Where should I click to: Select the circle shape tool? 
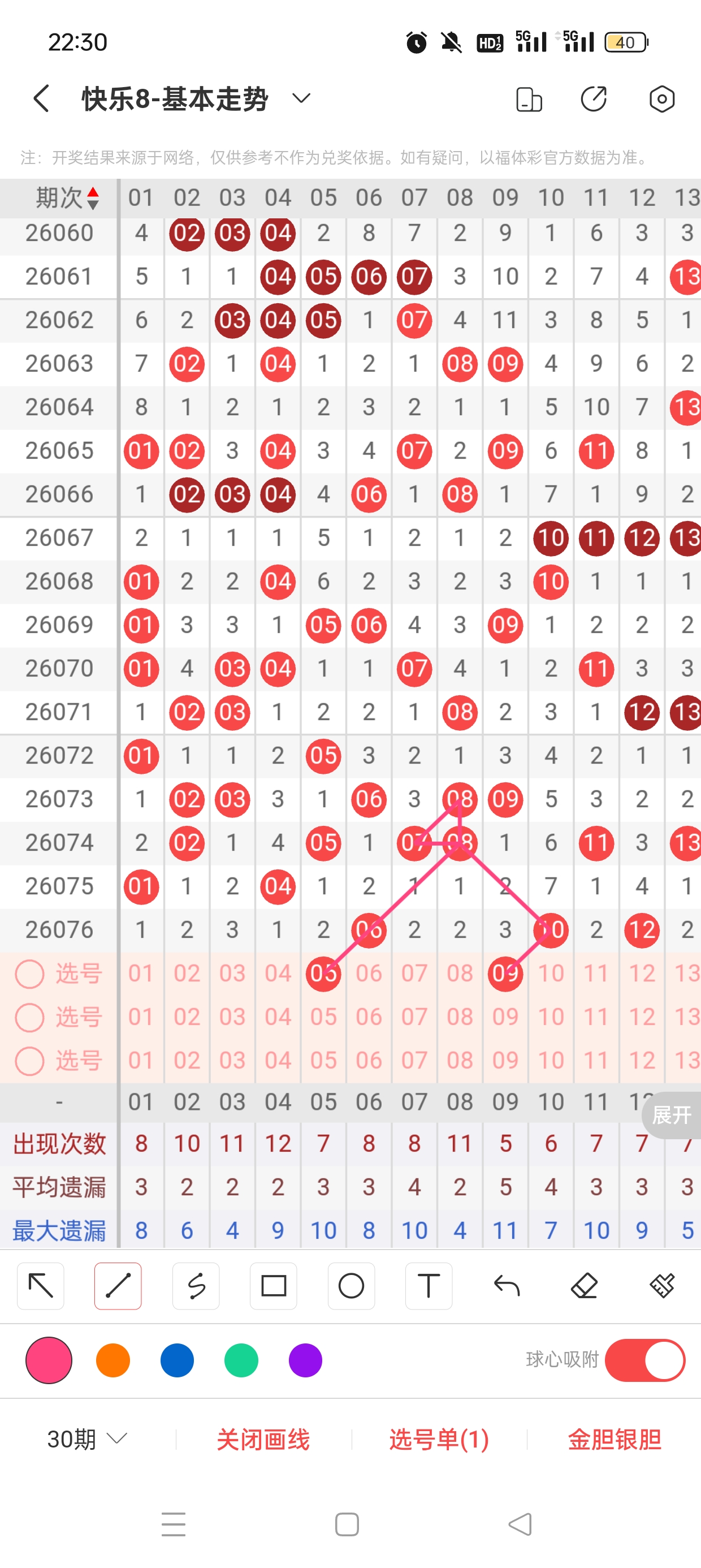click(351, 1286)
